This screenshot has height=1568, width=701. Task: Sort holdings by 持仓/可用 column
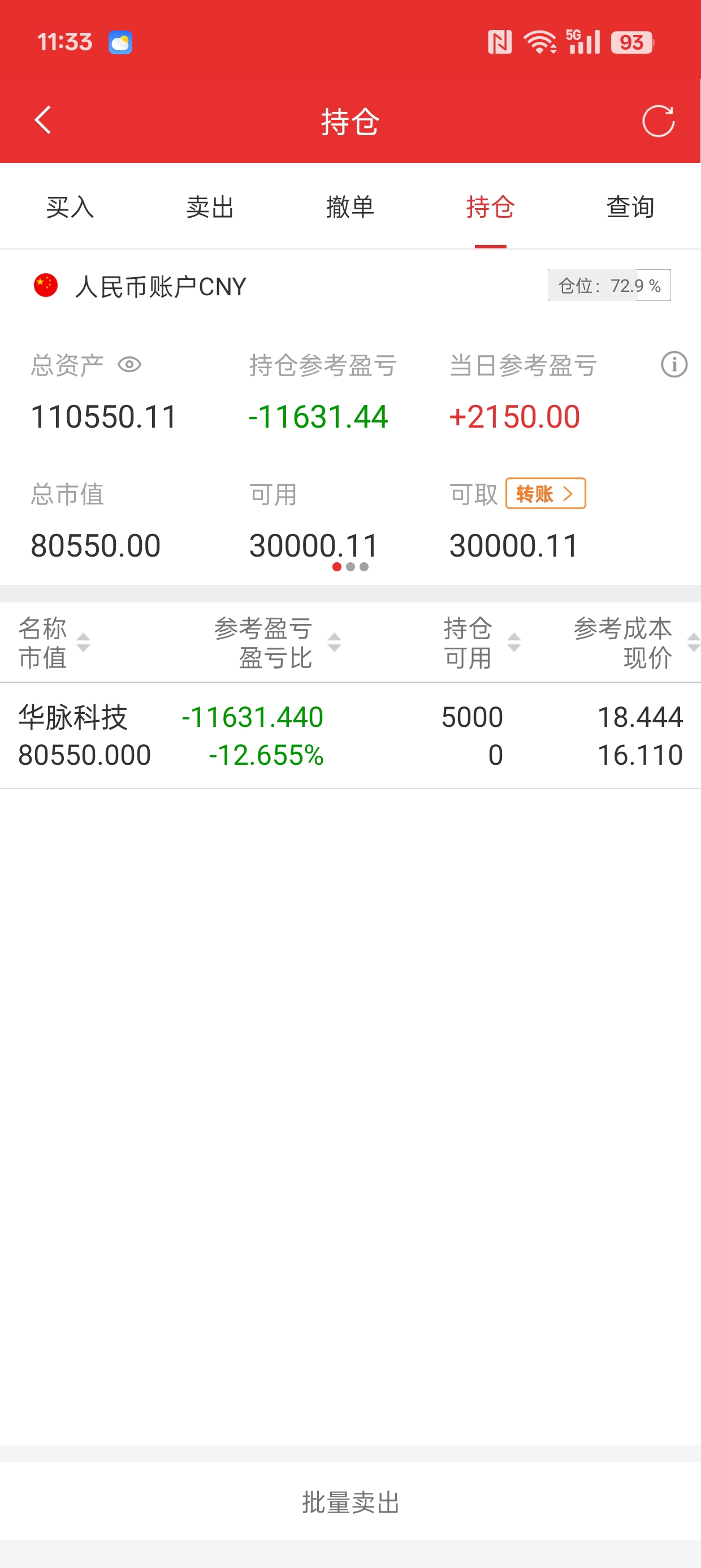tap(481, 642)
